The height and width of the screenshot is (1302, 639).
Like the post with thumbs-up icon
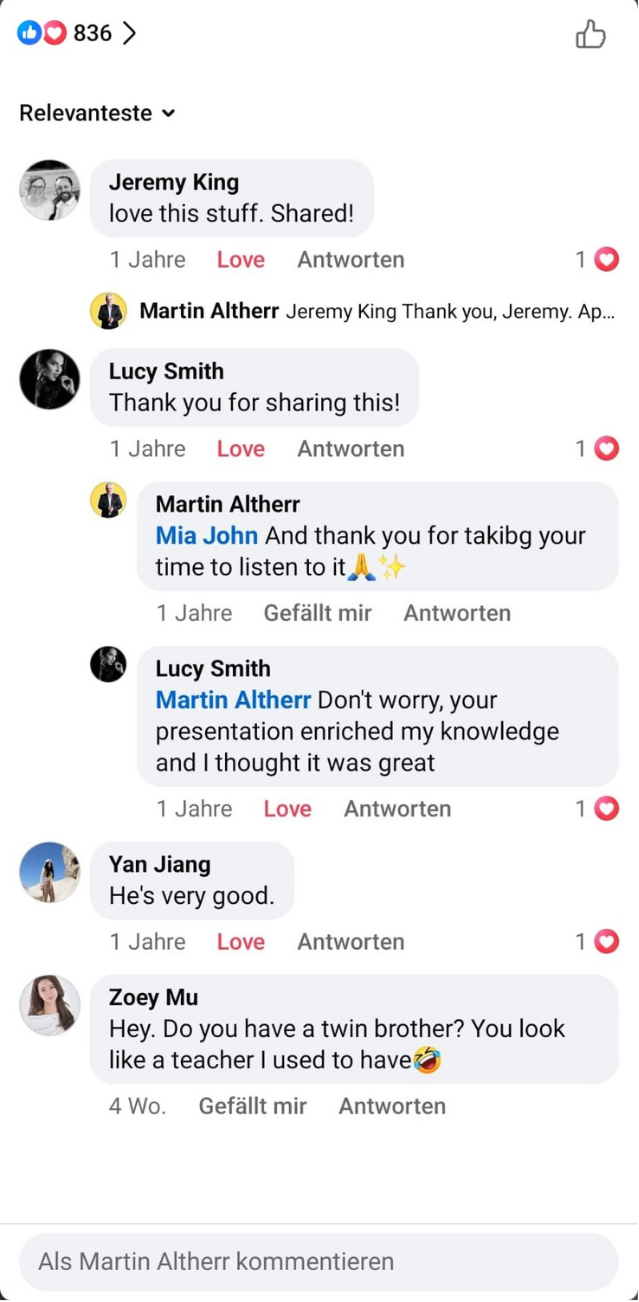pos(591,35)
